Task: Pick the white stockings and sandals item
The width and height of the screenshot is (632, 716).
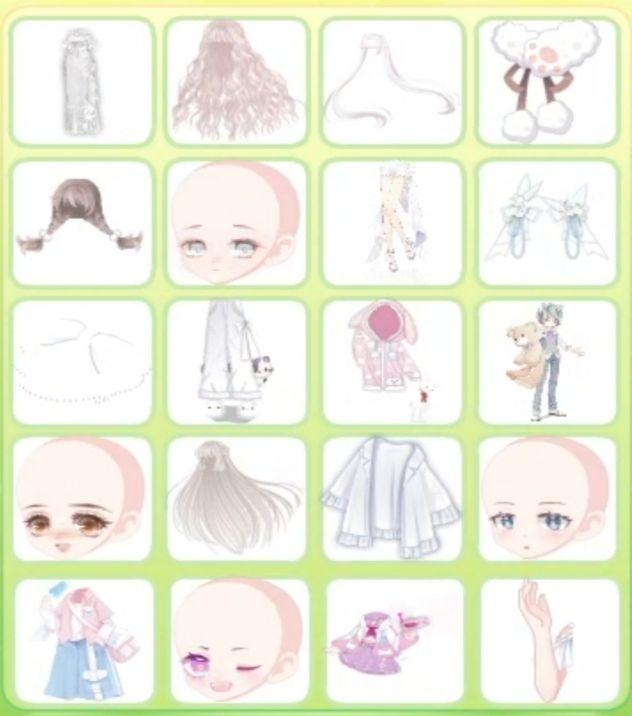Action: 392,222
